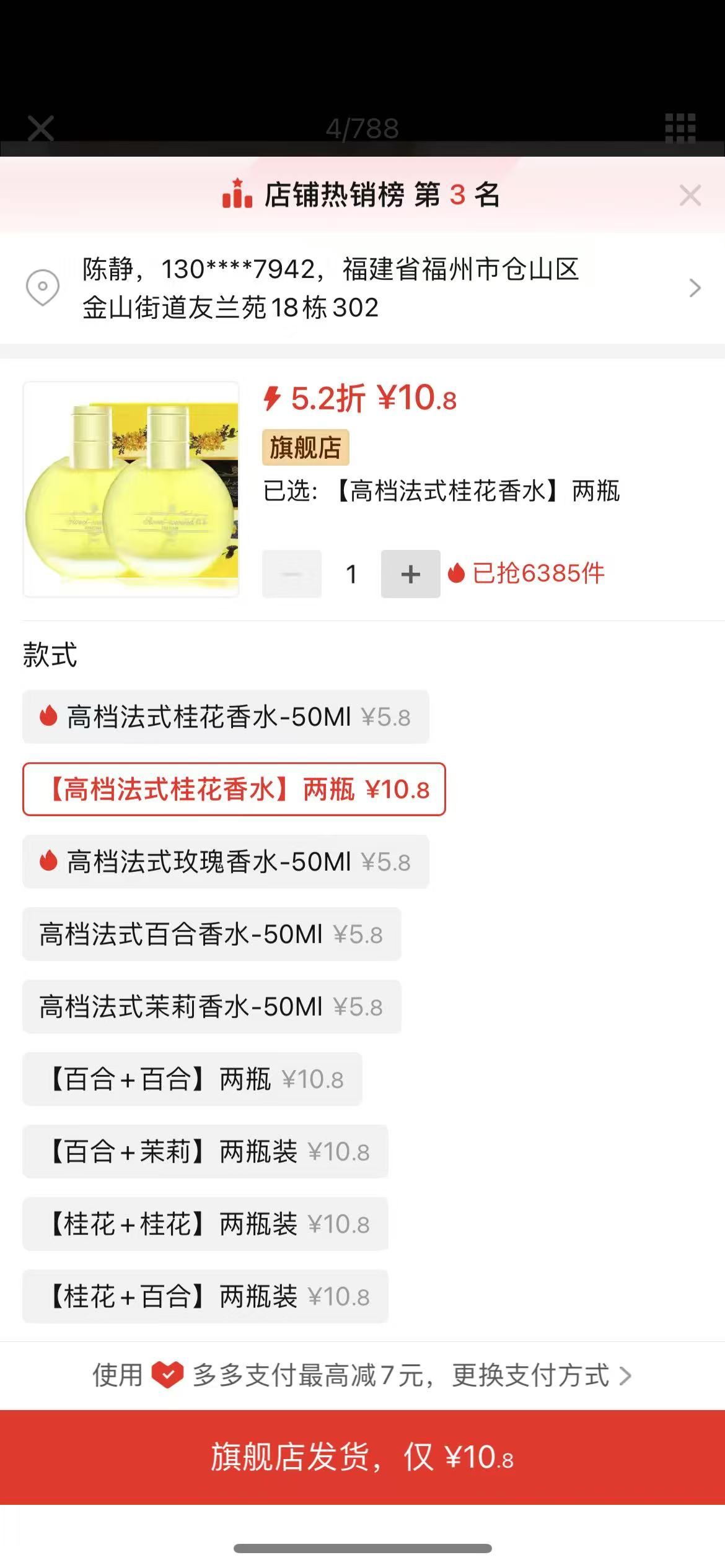Increase quantity with the plus button
Viewport: 725px width, 1568px height.
(x=410, y=574)
